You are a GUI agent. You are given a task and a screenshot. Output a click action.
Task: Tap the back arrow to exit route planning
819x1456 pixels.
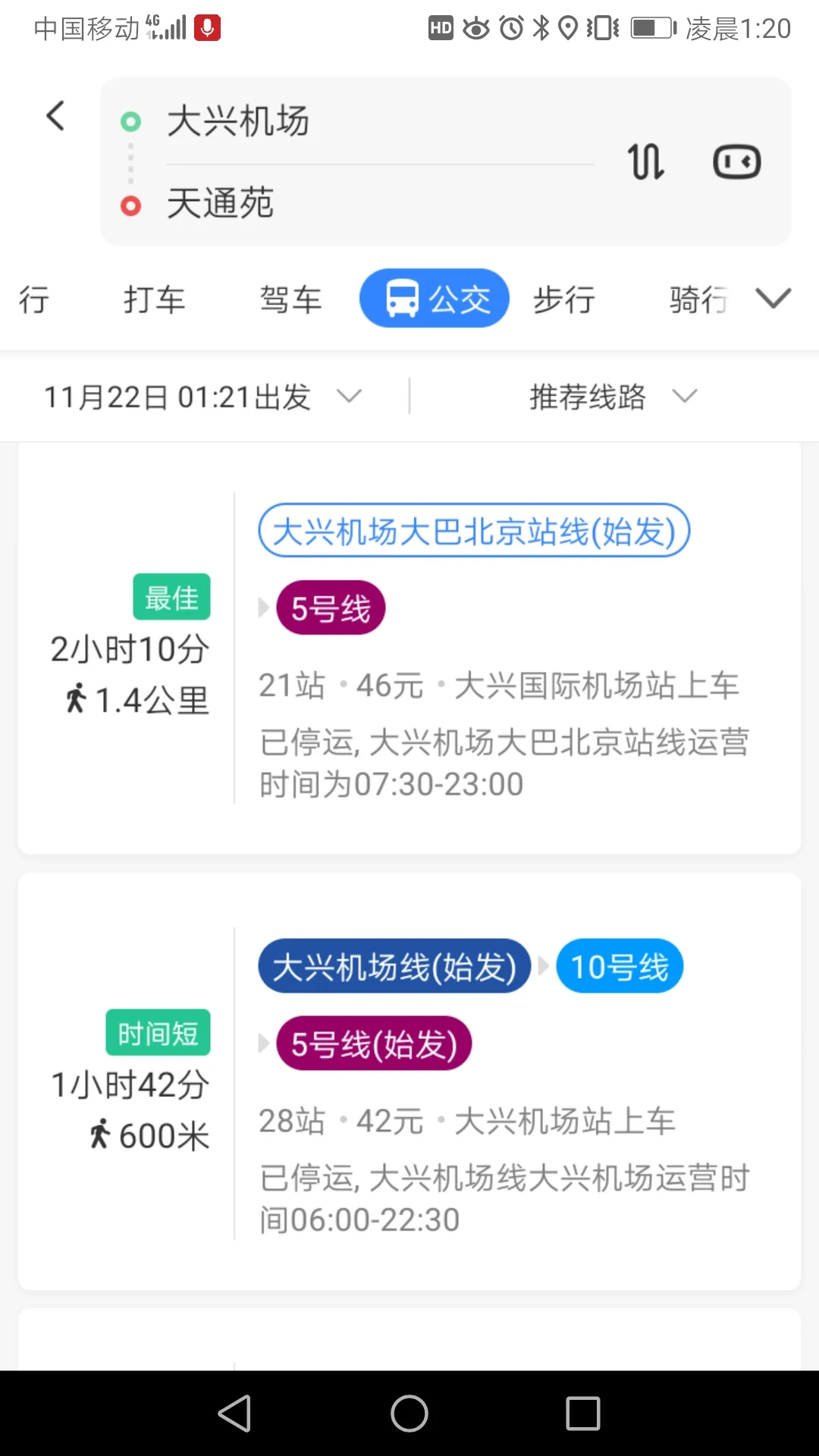pos(54,115)
